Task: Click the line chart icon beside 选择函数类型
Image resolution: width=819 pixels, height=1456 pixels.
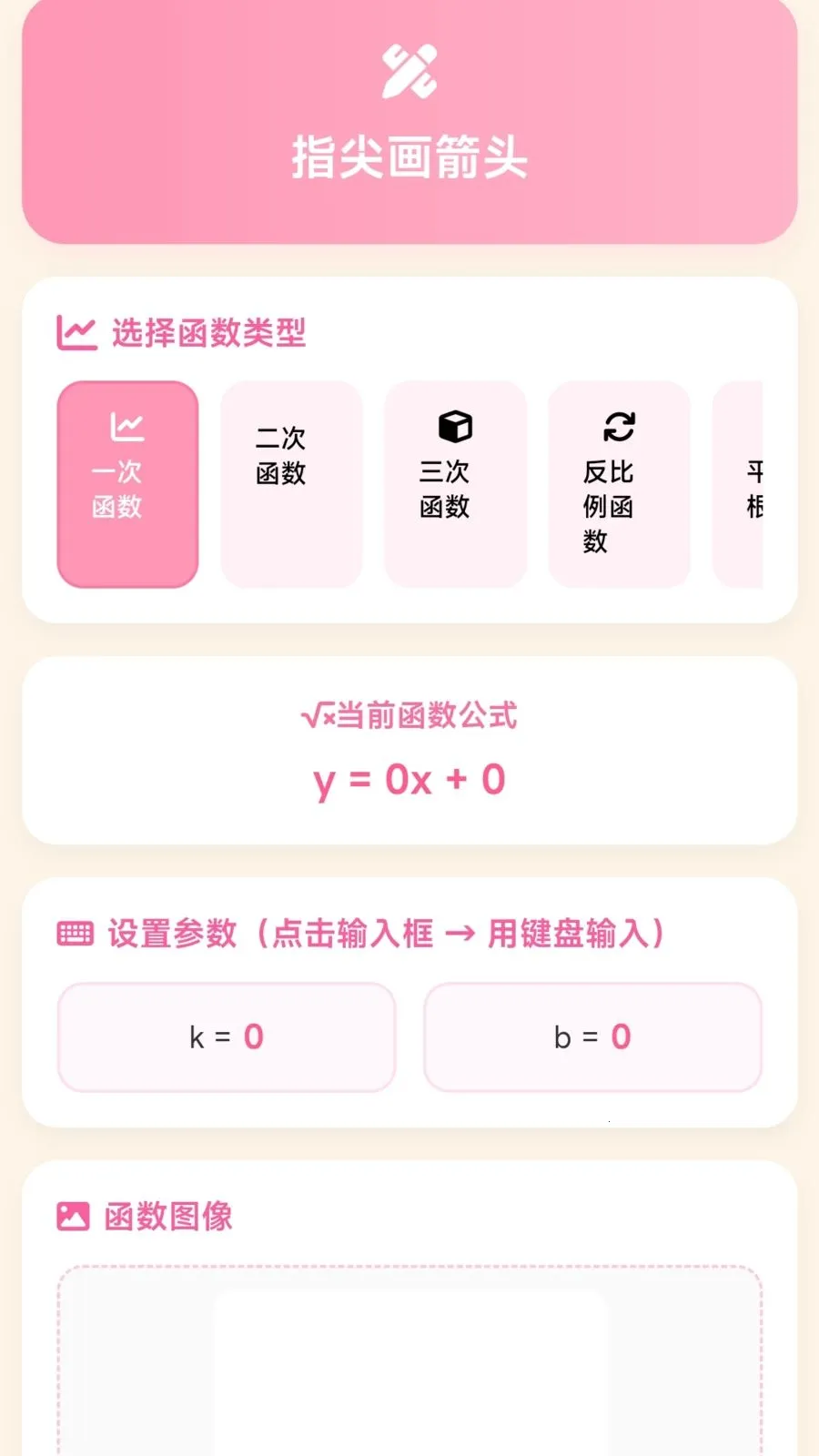Action: [x=76, y=333]
